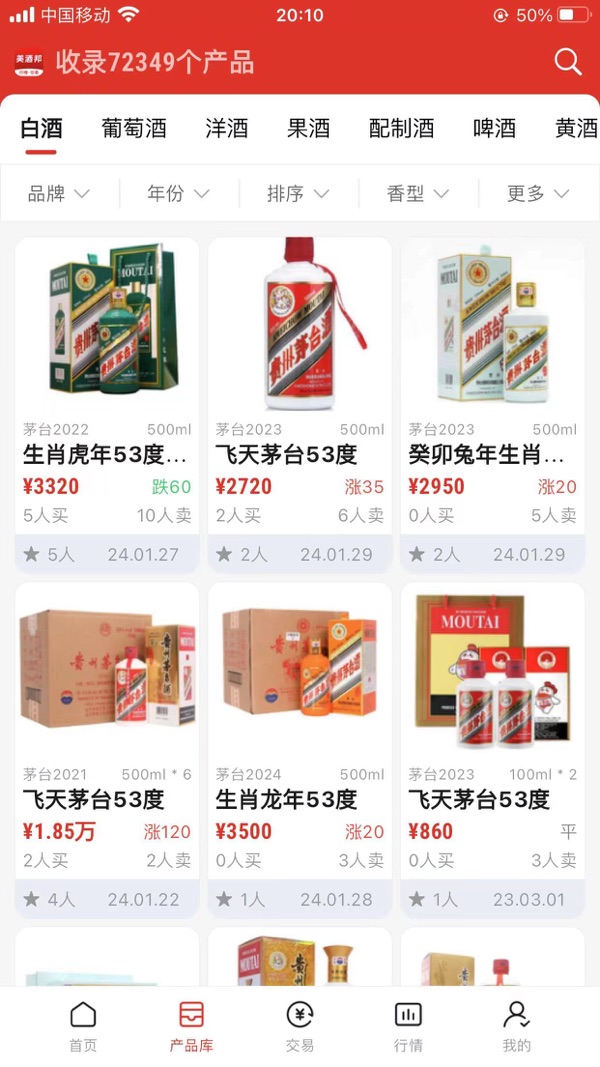The width and height of the screenshot is (600, 1067).
Task: Switch to the 交易 tab
Action: (x=300, y=1026)
